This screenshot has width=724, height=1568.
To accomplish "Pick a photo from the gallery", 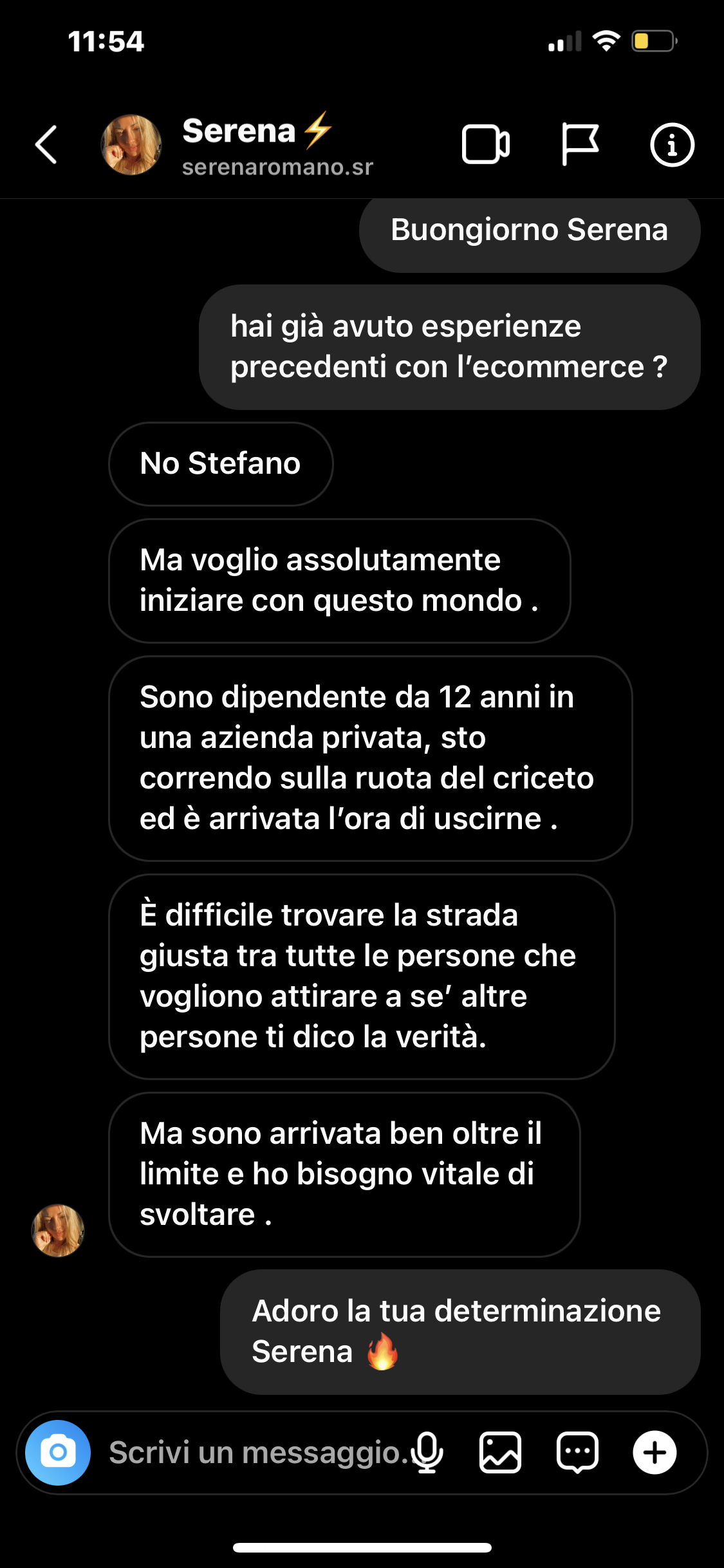I will (500, 1453).
